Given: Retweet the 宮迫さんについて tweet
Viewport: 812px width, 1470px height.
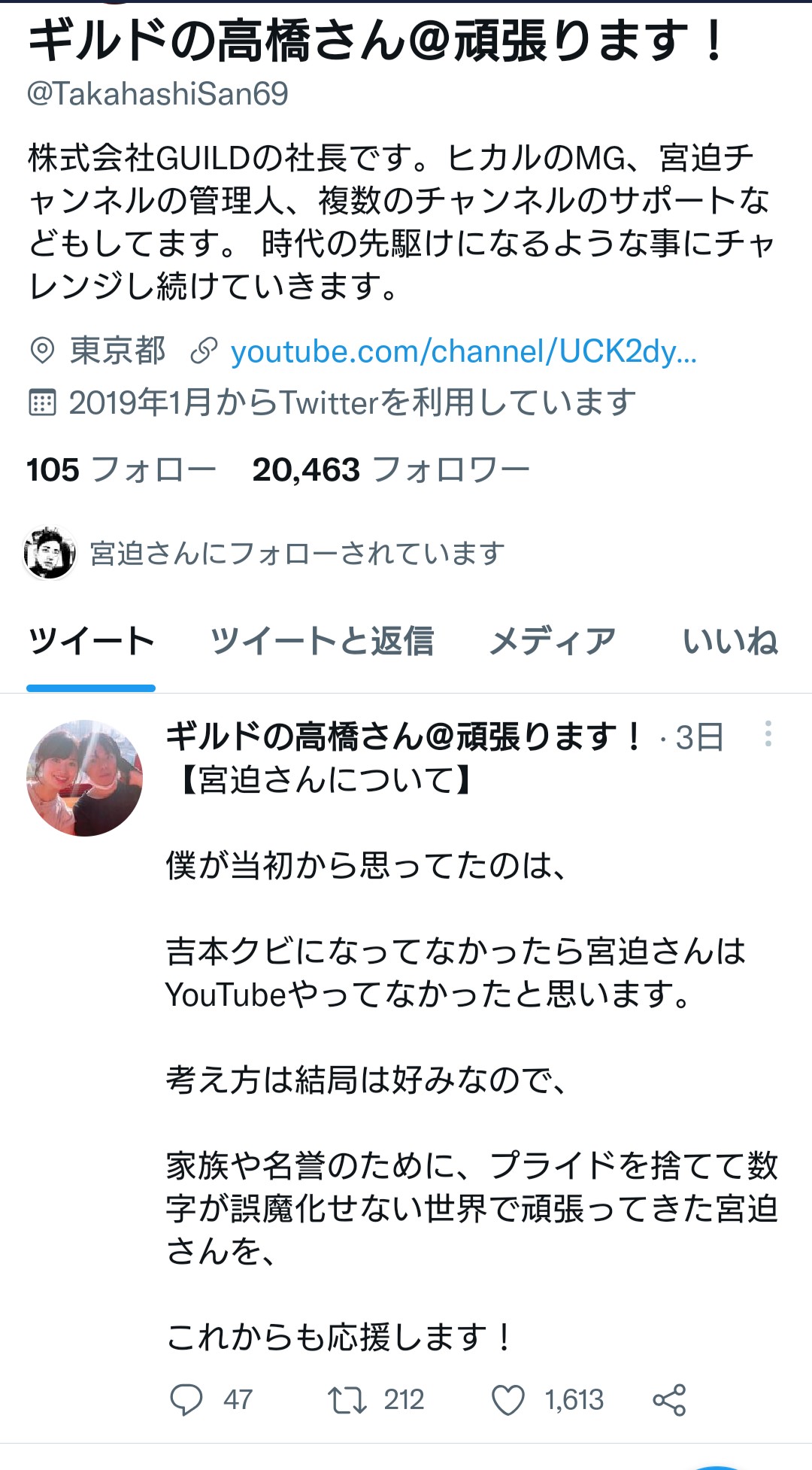Looking at the screenshot, I should (347, 1400).
